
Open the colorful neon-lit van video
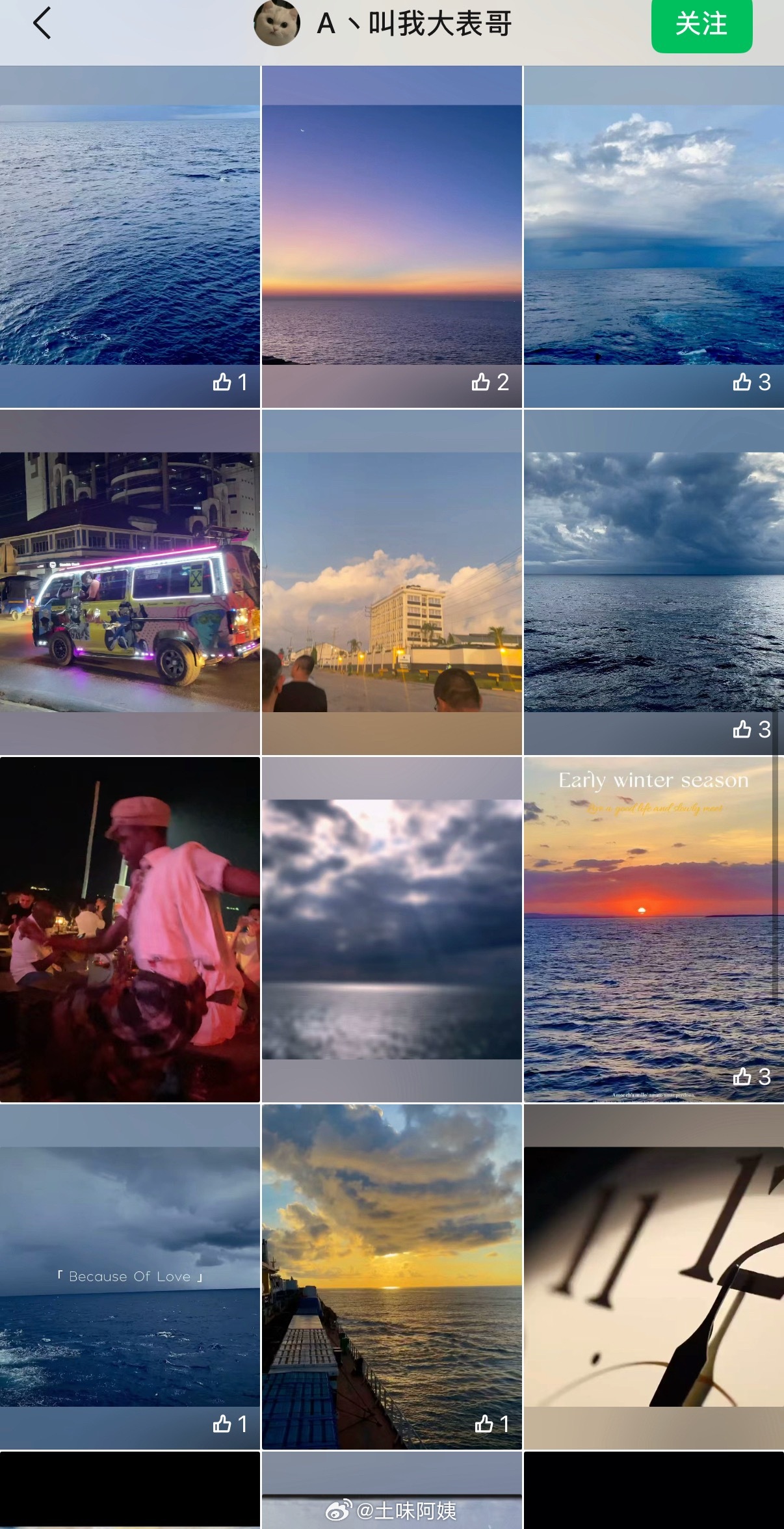tap(130, 582)
